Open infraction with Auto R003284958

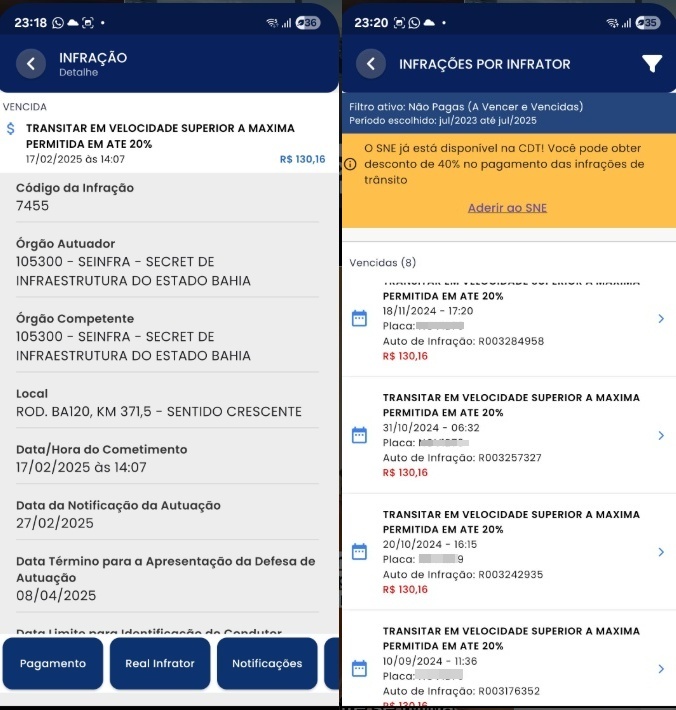pos(508,319)
